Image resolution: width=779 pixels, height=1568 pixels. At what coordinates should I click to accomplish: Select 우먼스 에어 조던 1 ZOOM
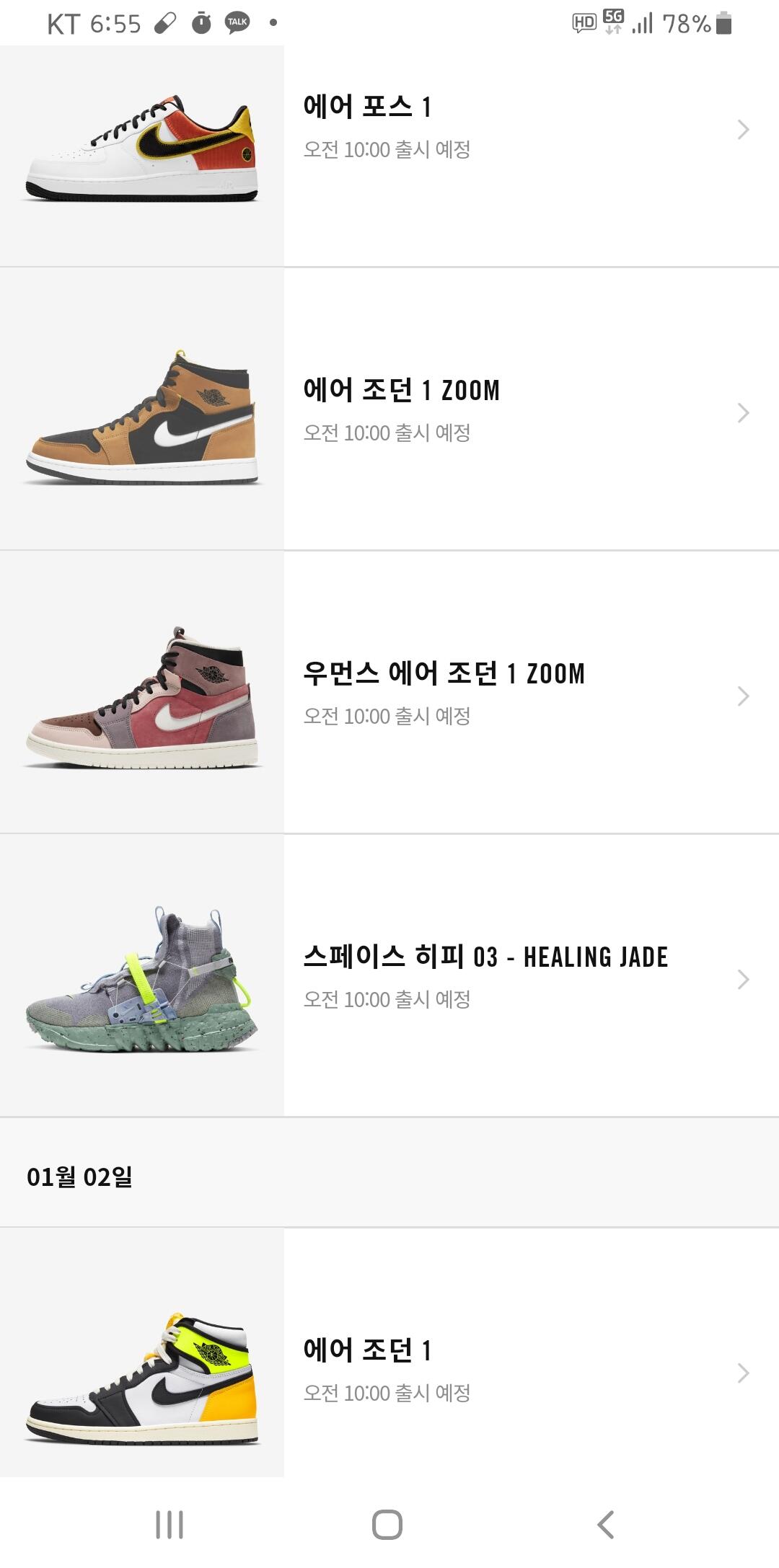tap(389, 694)
